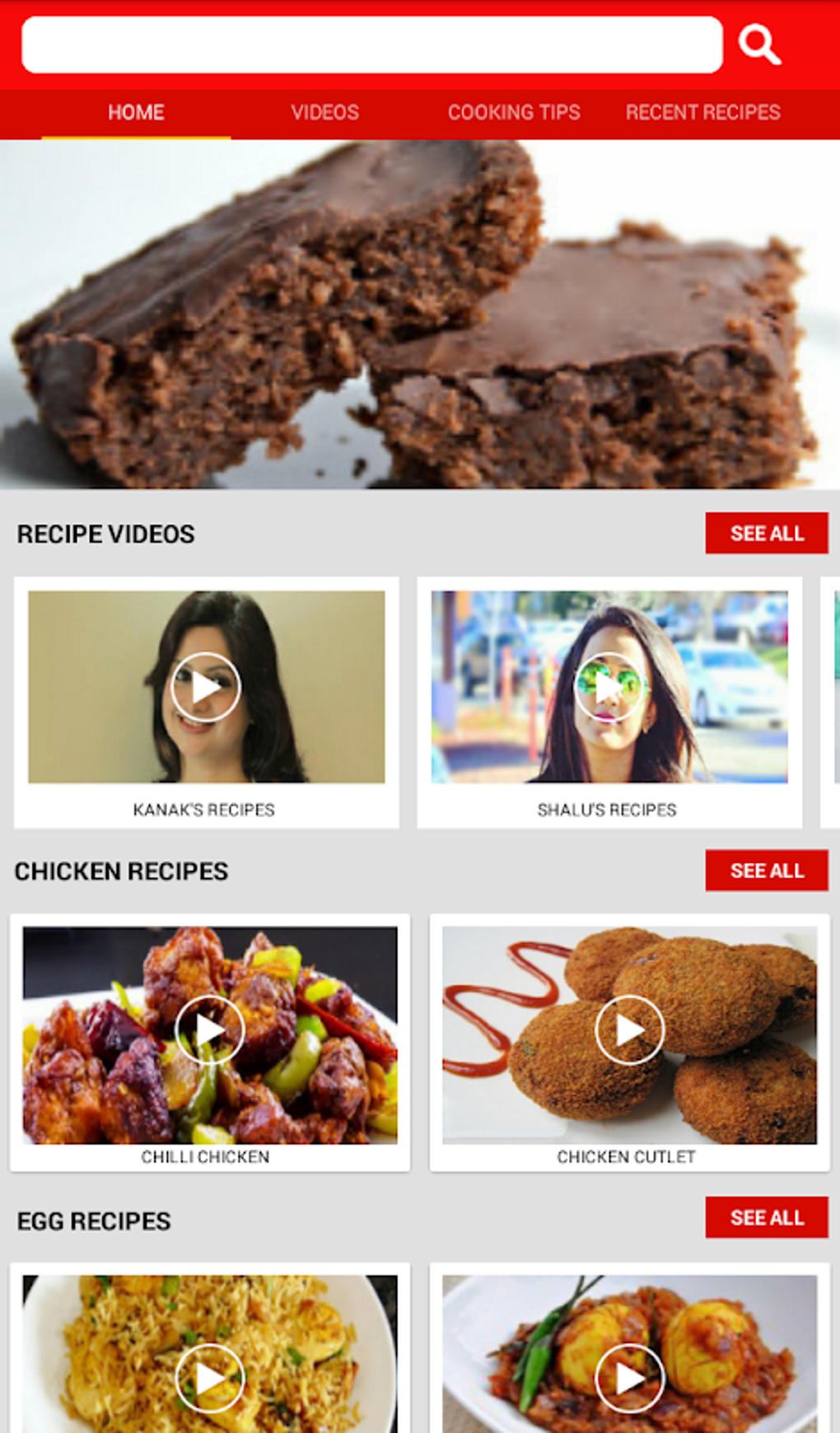See all Recipe Videos

point(766,534)
